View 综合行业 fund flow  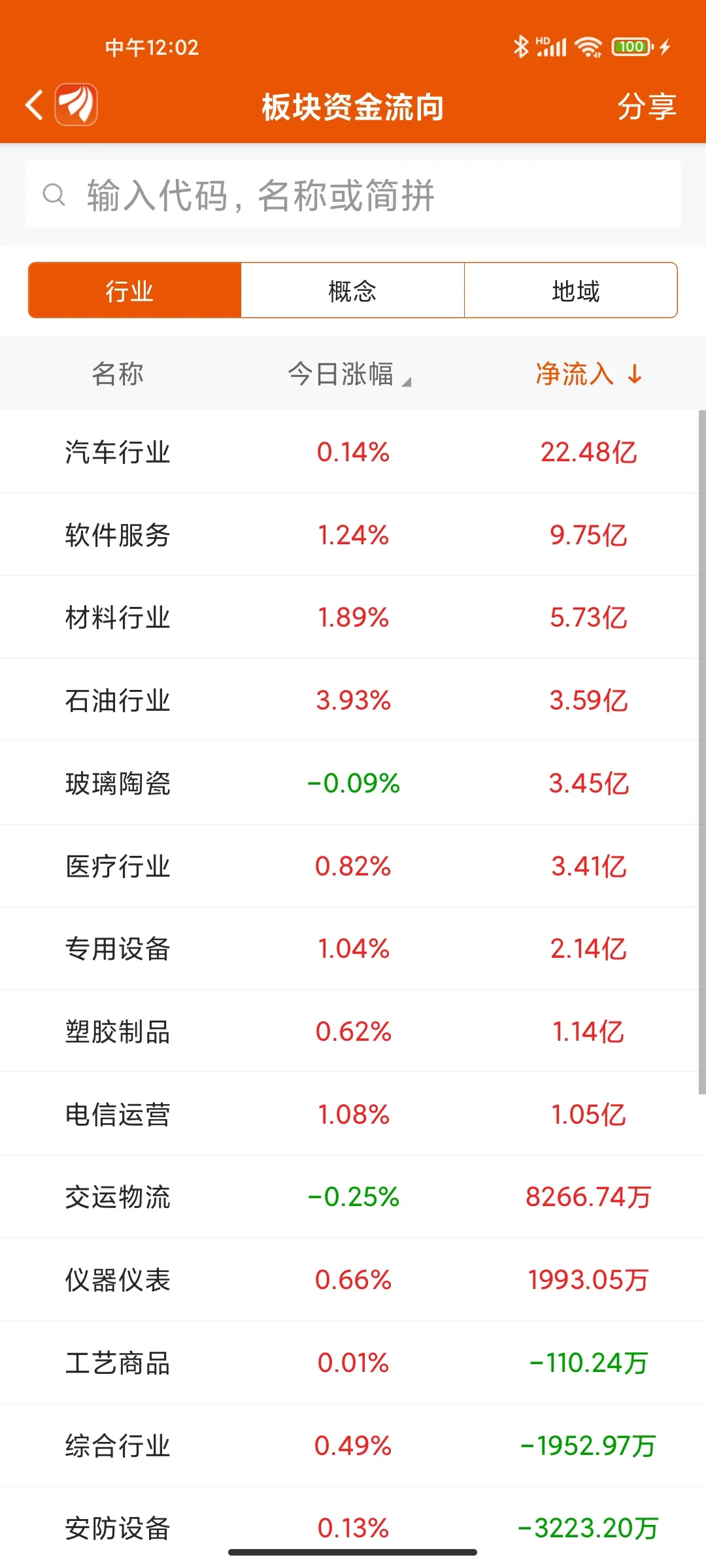353,1446
